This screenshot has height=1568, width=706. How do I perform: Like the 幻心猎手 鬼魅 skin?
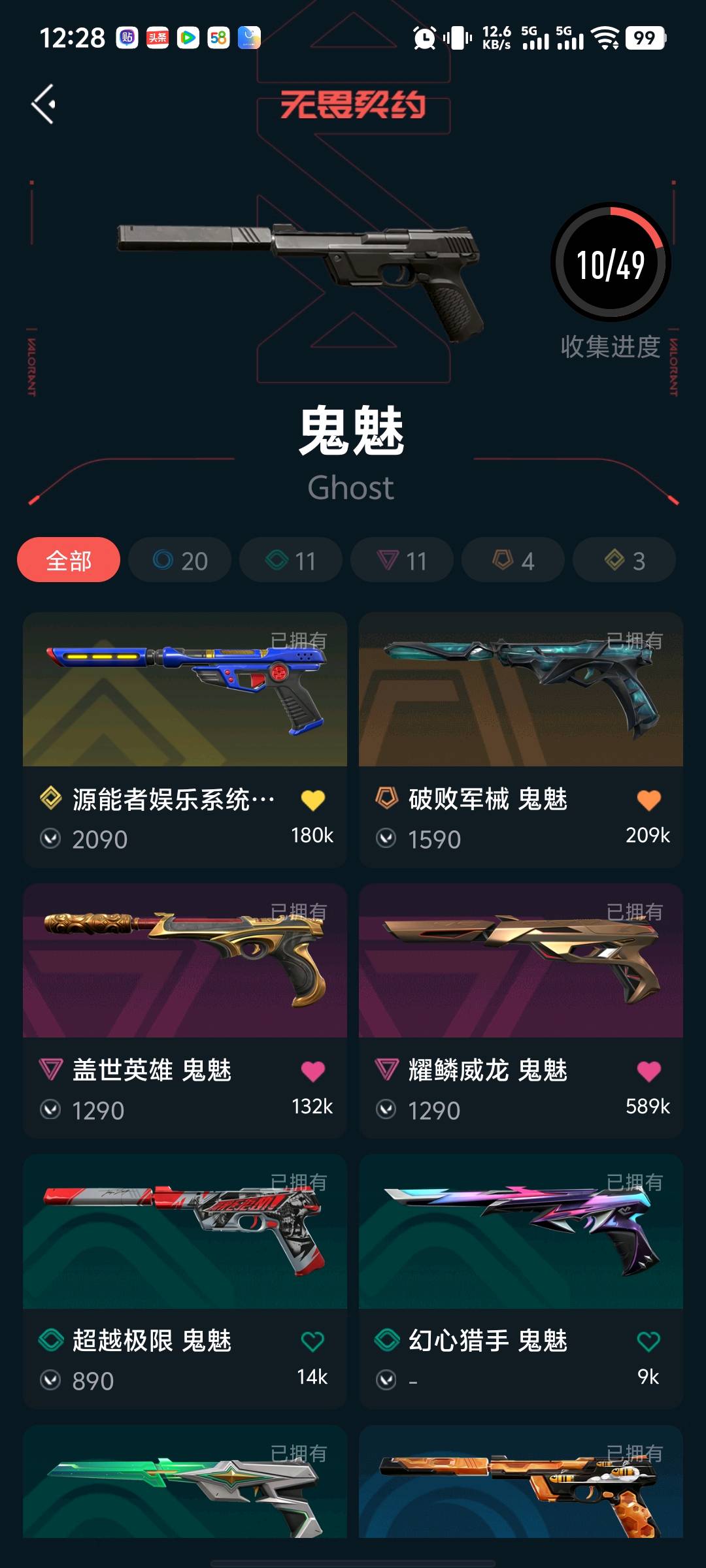[x=648, y=1342]
